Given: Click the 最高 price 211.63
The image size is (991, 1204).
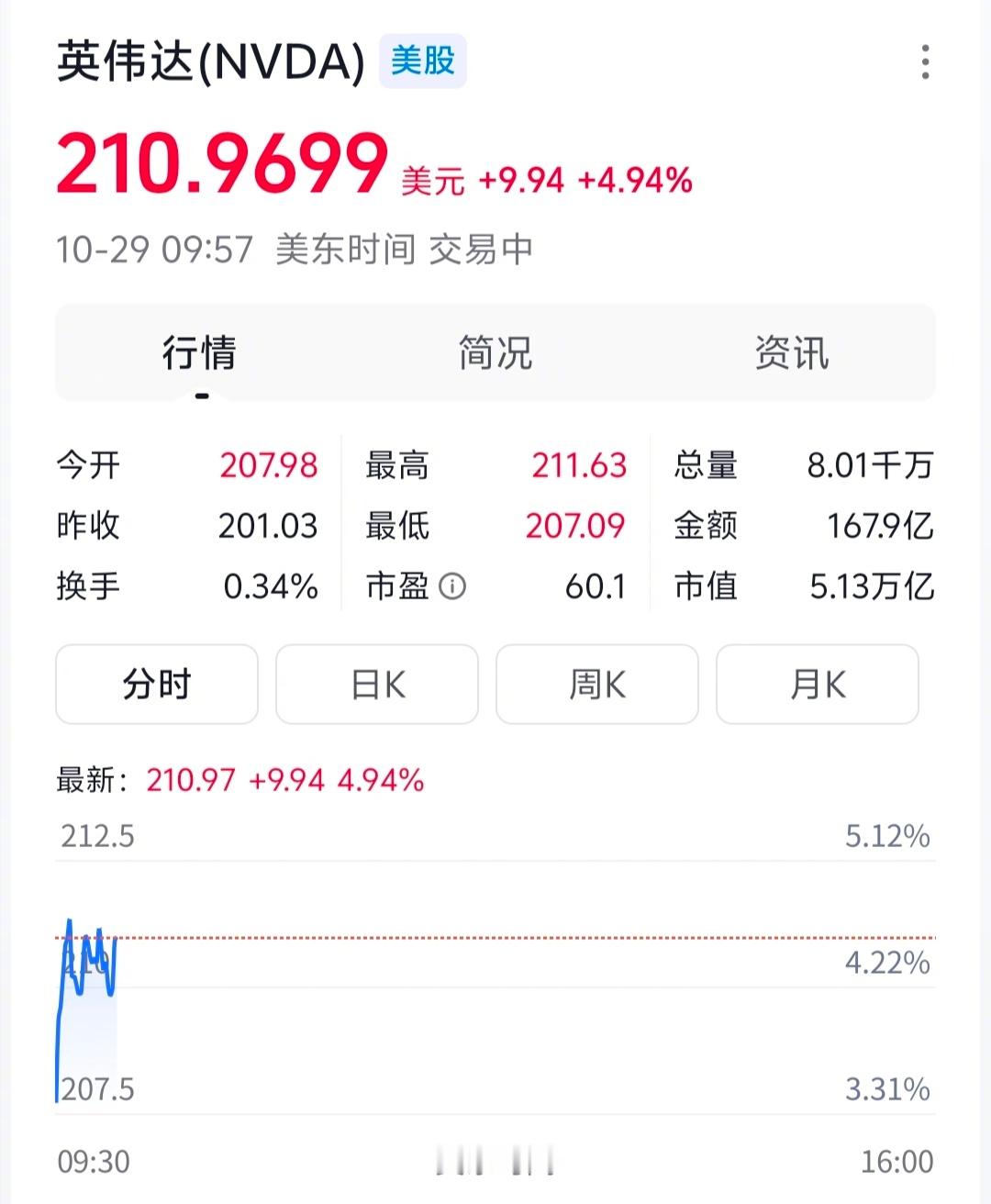Looking at the screenshot, I should click(x=577, y=466).
